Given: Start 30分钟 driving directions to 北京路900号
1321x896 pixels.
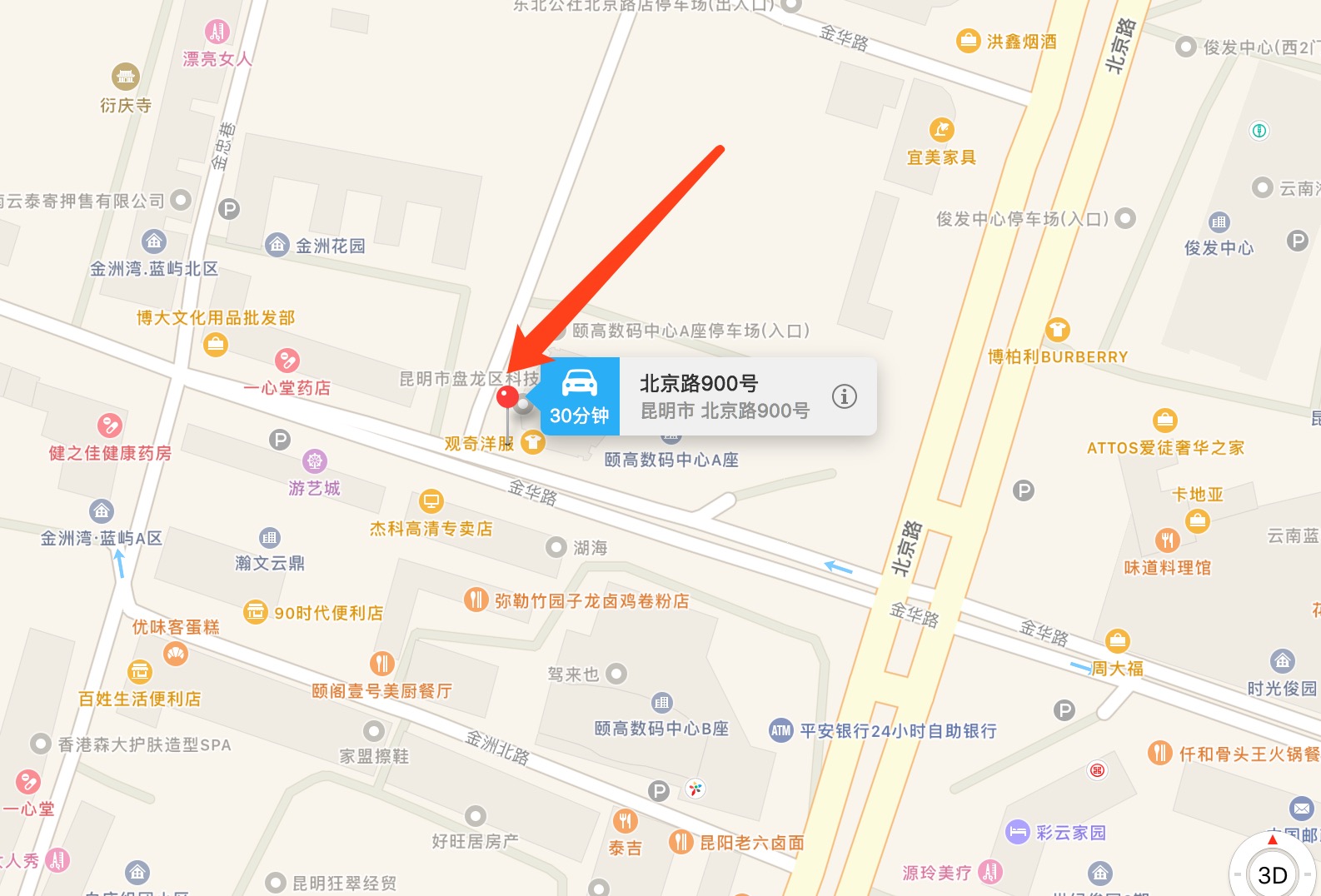Looking at the screenshot, I should pos(580,396).
